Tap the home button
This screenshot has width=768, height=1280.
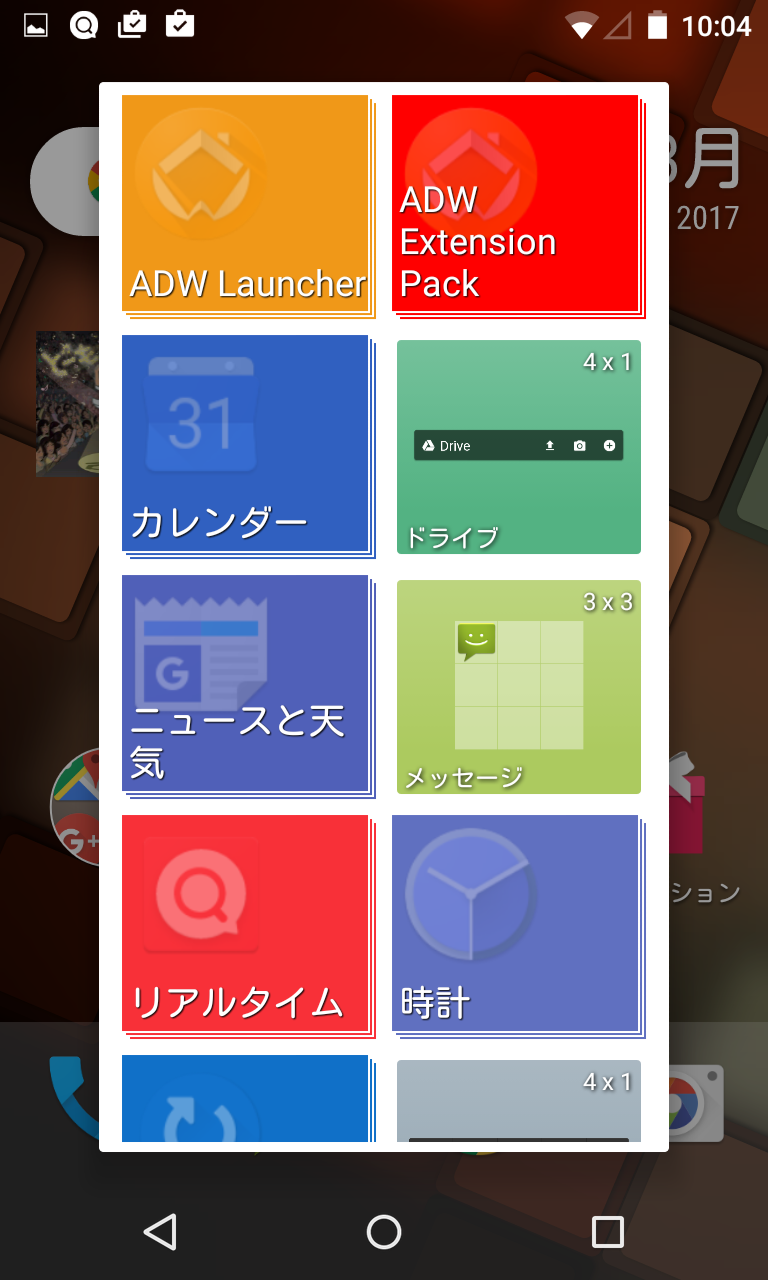pos(384,1232)
